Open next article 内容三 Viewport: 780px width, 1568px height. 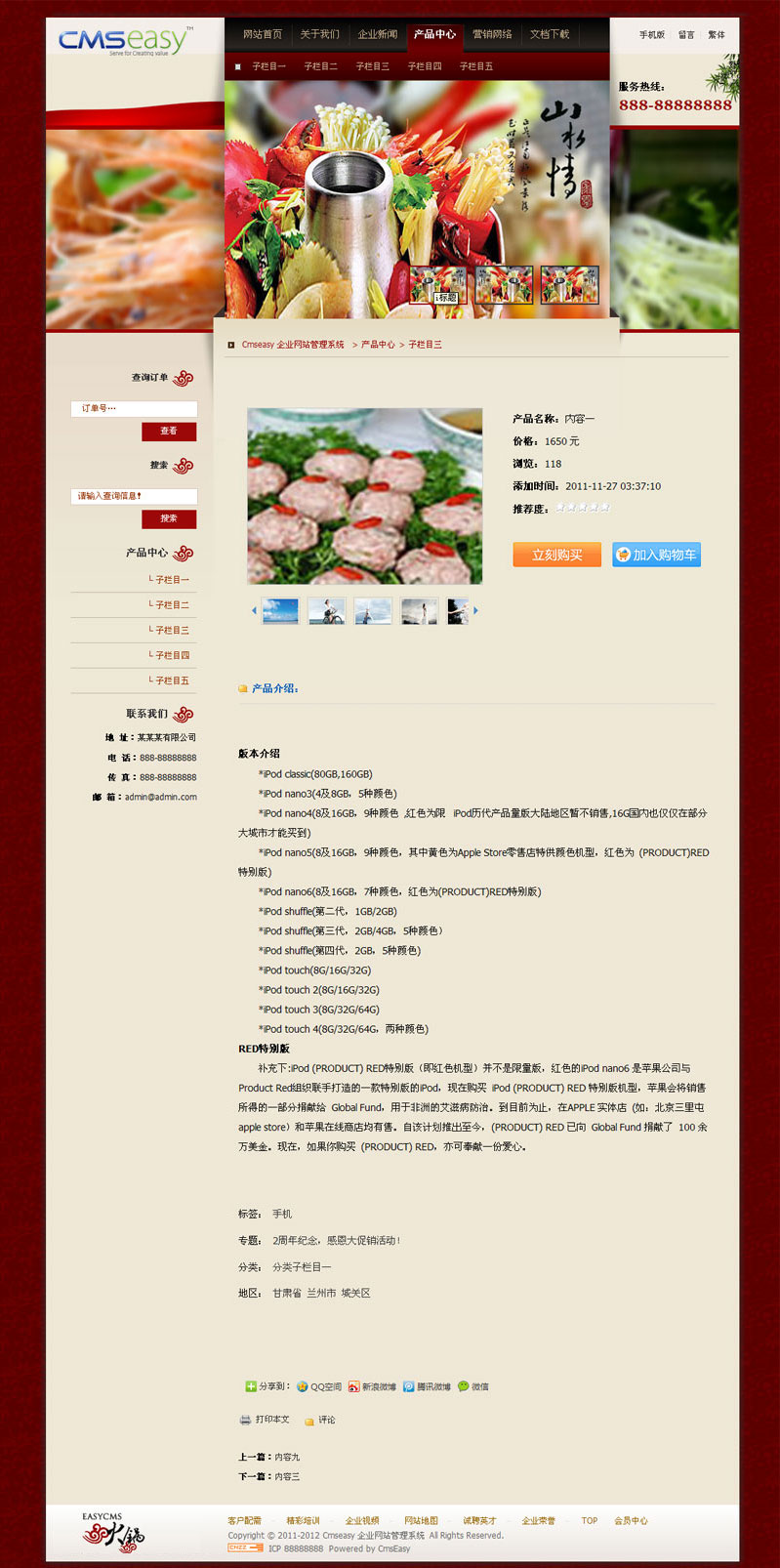click(287, 1476)
